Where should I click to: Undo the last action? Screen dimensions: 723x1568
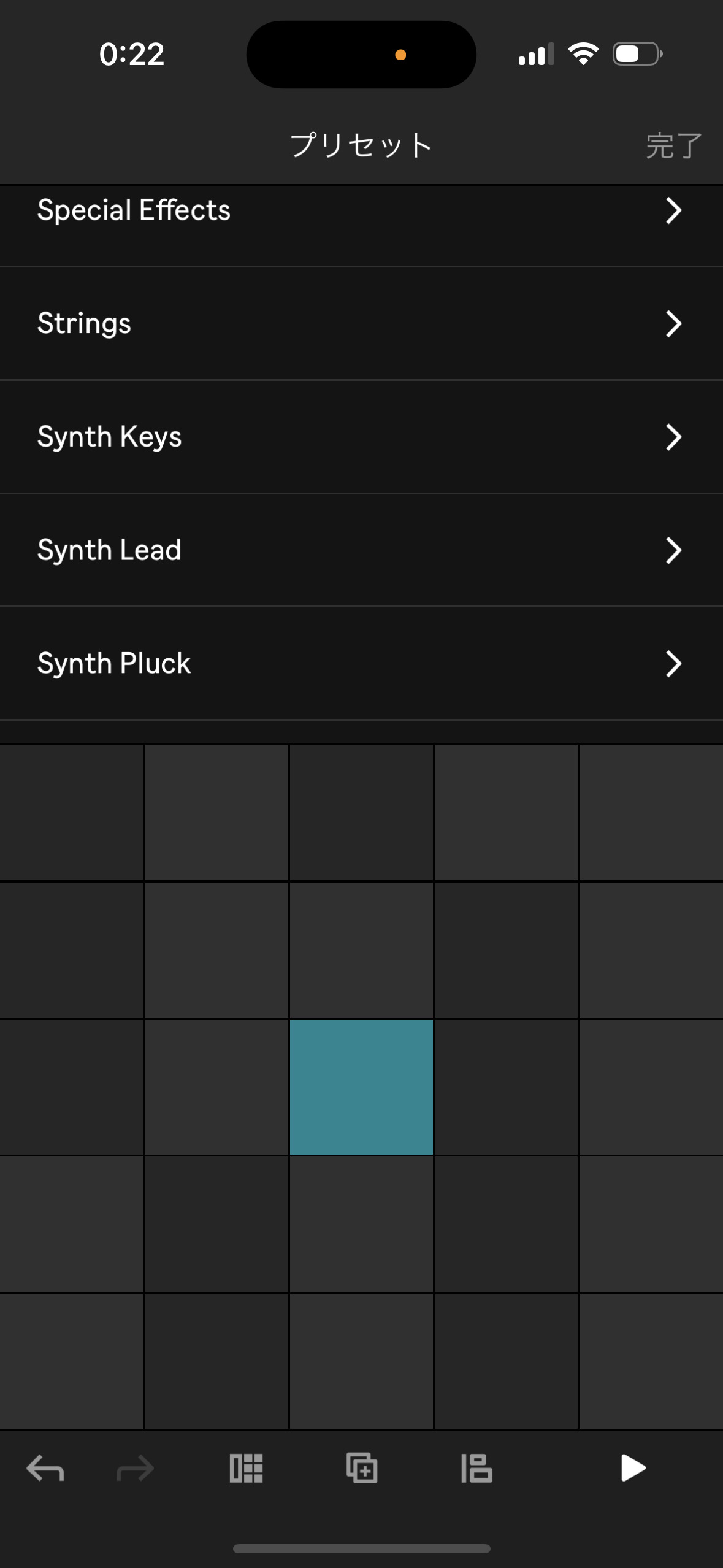pyautogui.click(x=45, y=1469)
